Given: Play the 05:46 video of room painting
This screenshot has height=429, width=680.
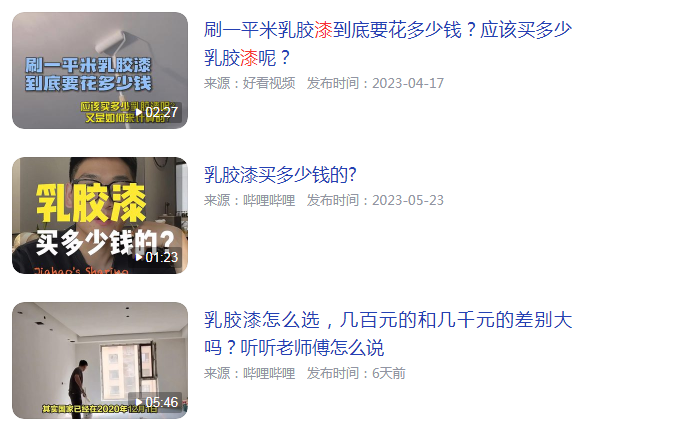Looking at the screenshot, I should click(x=100, y=360).
